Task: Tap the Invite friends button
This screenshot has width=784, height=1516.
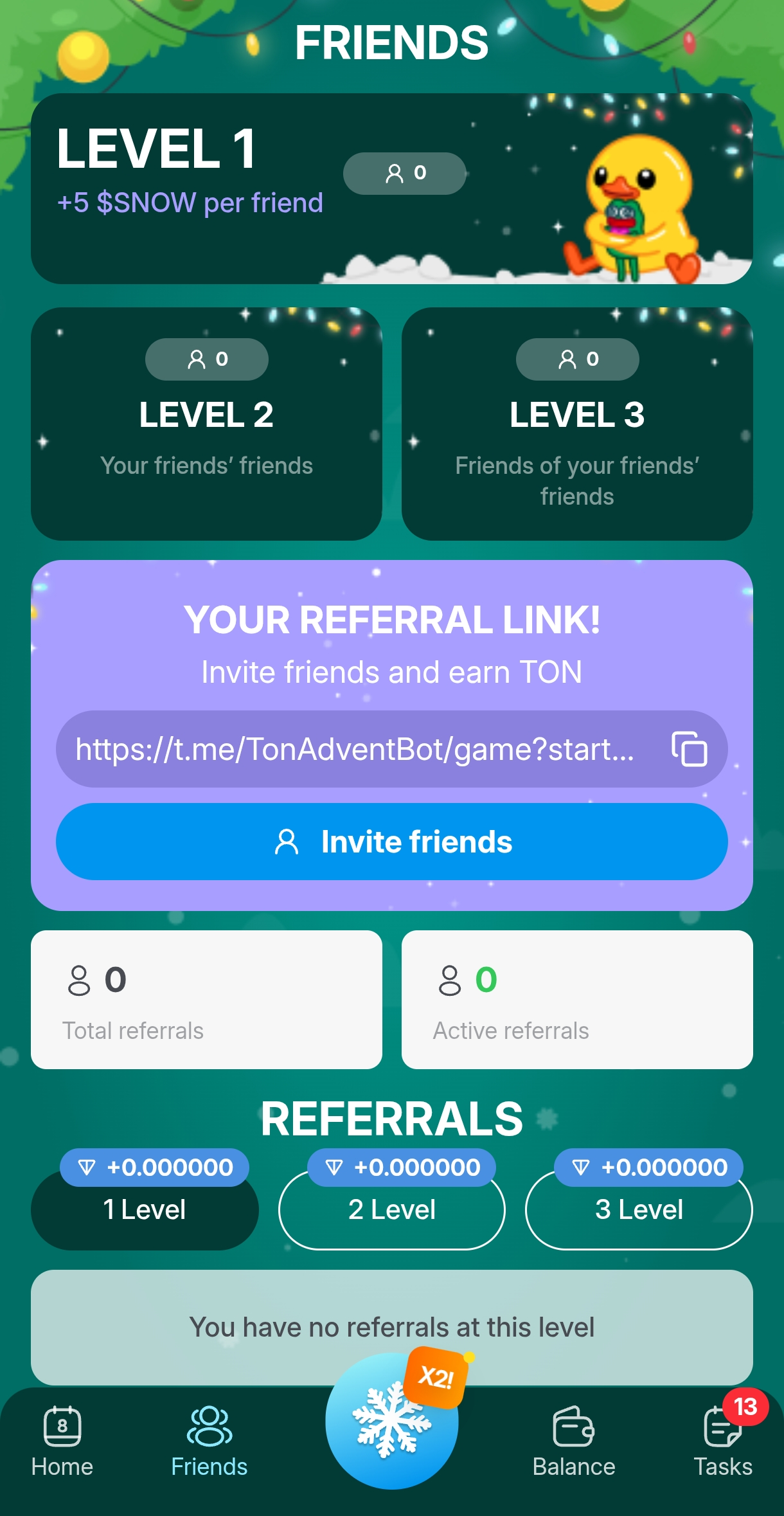Action: point(392,842)
